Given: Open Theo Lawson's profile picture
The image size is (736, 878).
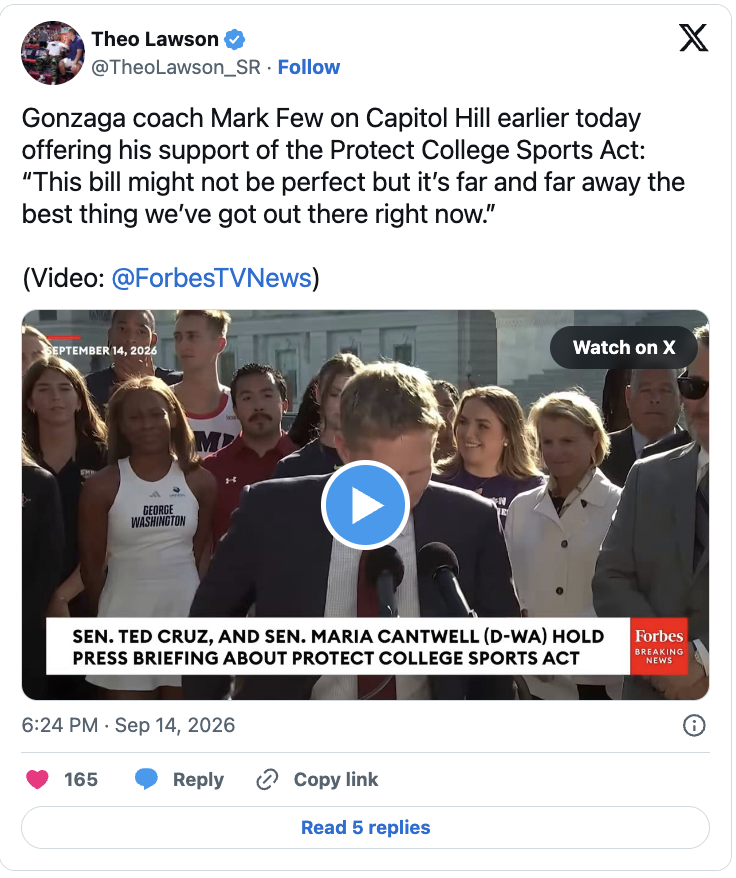Looking at the screenshot, I should click(x=53, y=53).
